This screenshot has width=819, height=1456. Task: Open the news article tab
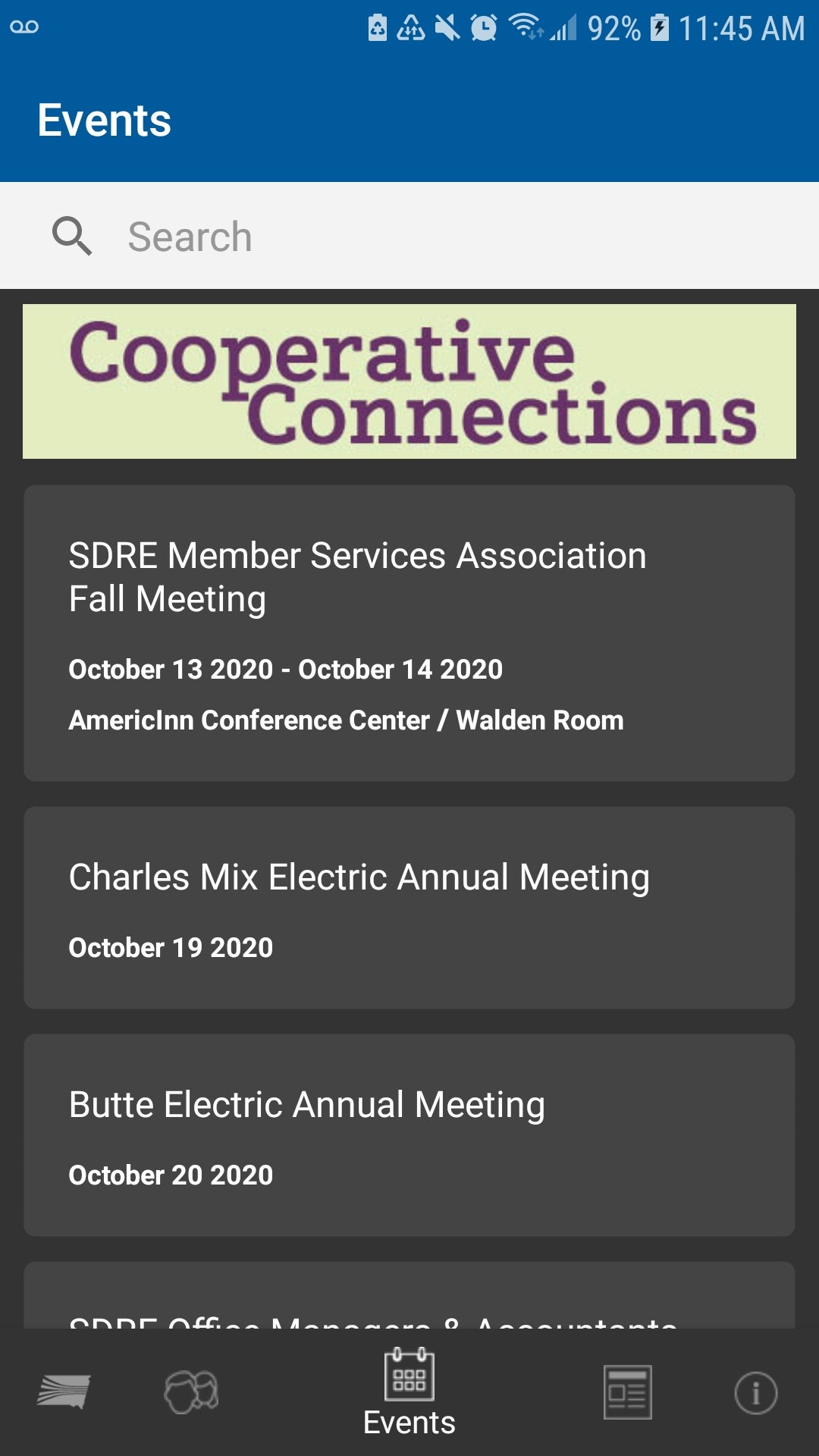point(627,1392)
